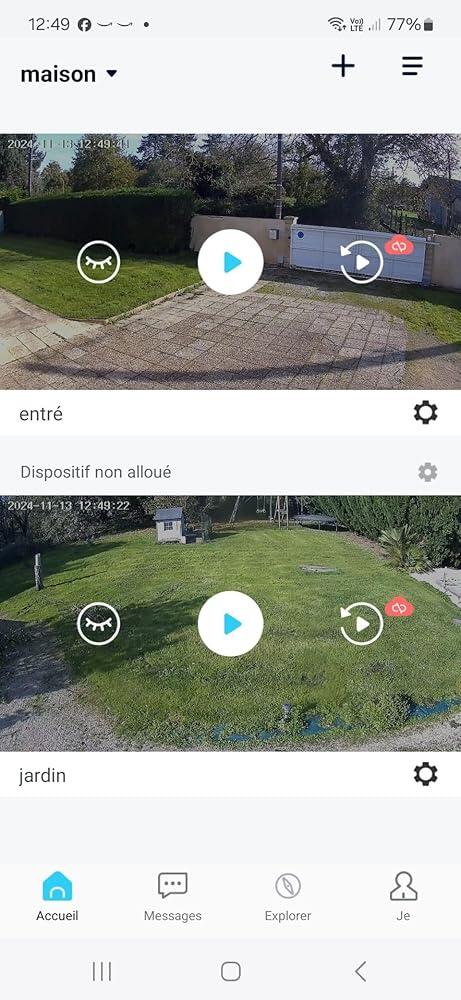This screenshot has height=1000, width=461.
Task: Open playback recordings for entré camera
Action: [362, 262]
